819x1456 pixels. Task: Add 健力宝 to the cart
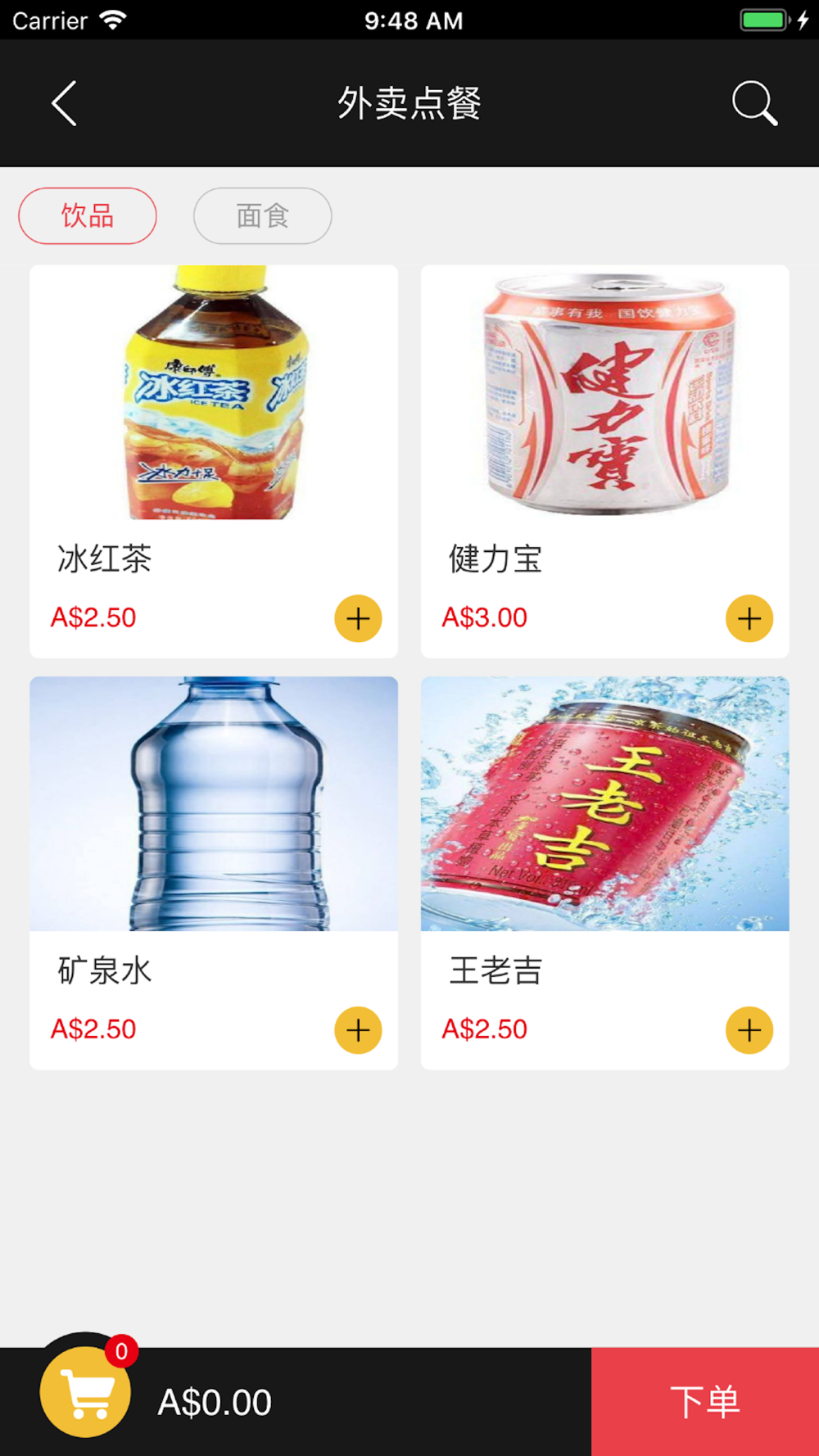tap(749, 618)
